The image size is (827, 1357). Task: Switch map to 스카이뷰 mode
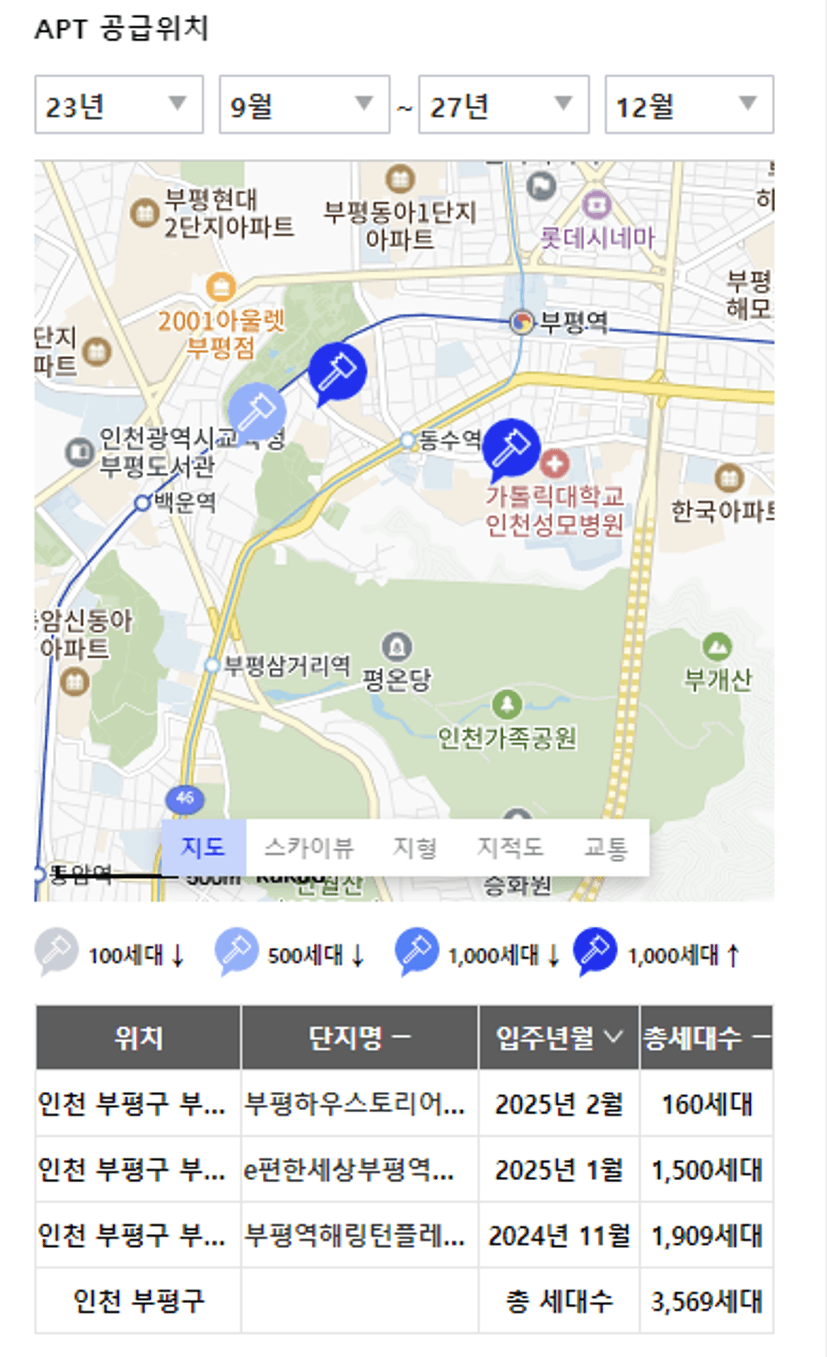[309, 849]
